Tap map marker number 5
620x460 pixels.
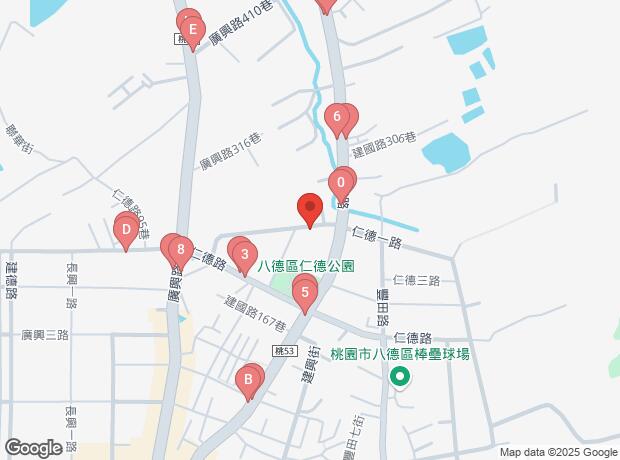[304, 293]
